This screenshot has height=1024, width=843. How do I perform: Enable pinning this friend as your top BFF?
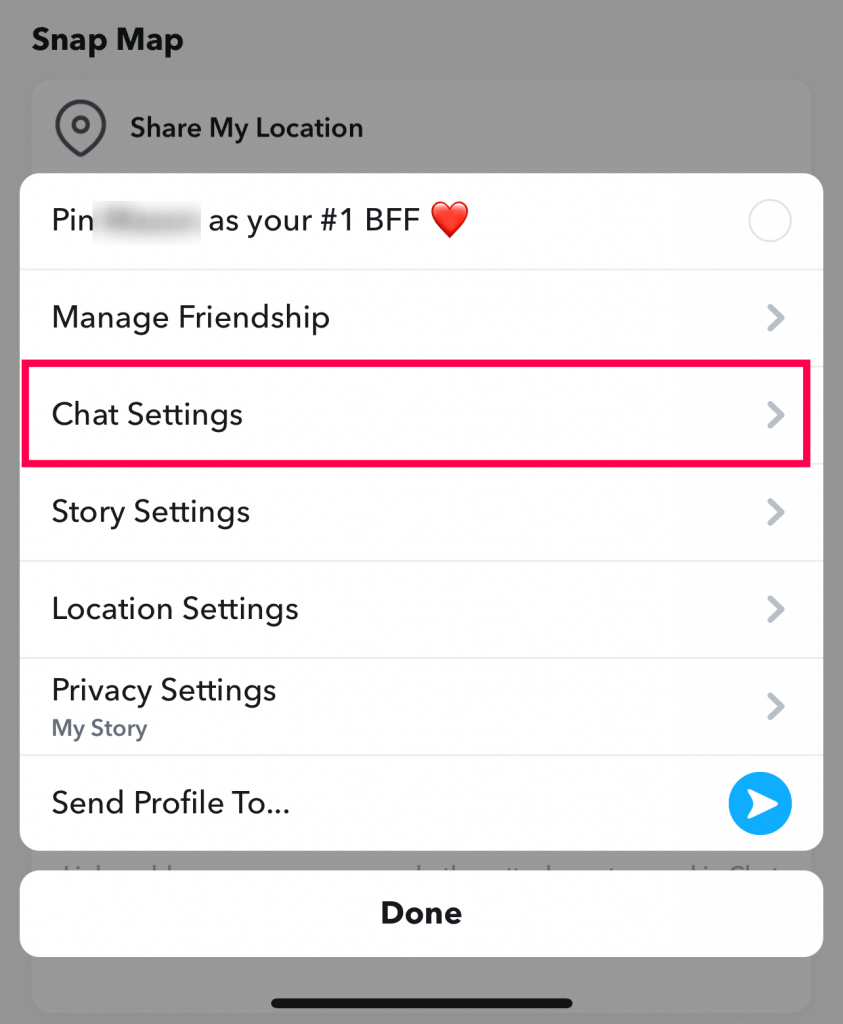click(769, 220)
